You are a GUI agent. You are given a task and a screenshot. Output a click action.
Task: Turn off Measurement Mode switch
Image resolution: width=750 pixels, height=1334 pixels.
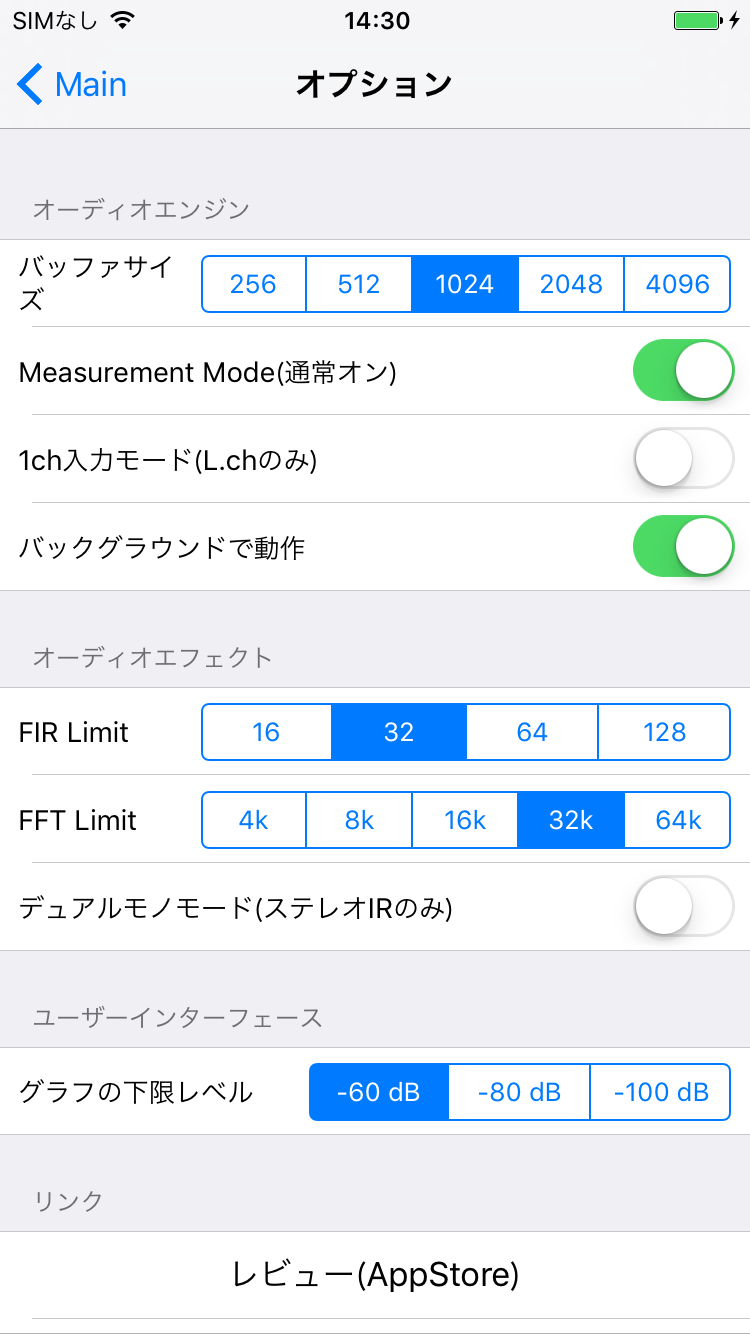(x=684, y=371)
